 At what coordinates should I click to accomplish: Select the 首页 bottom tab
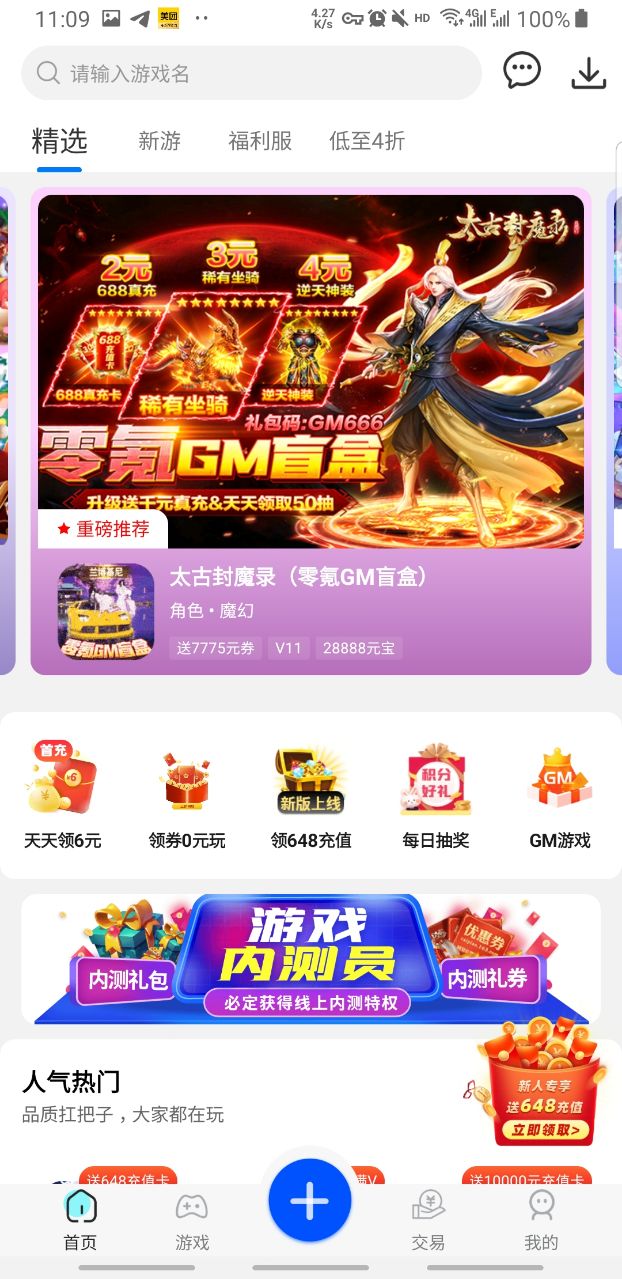coord(80,1221)
